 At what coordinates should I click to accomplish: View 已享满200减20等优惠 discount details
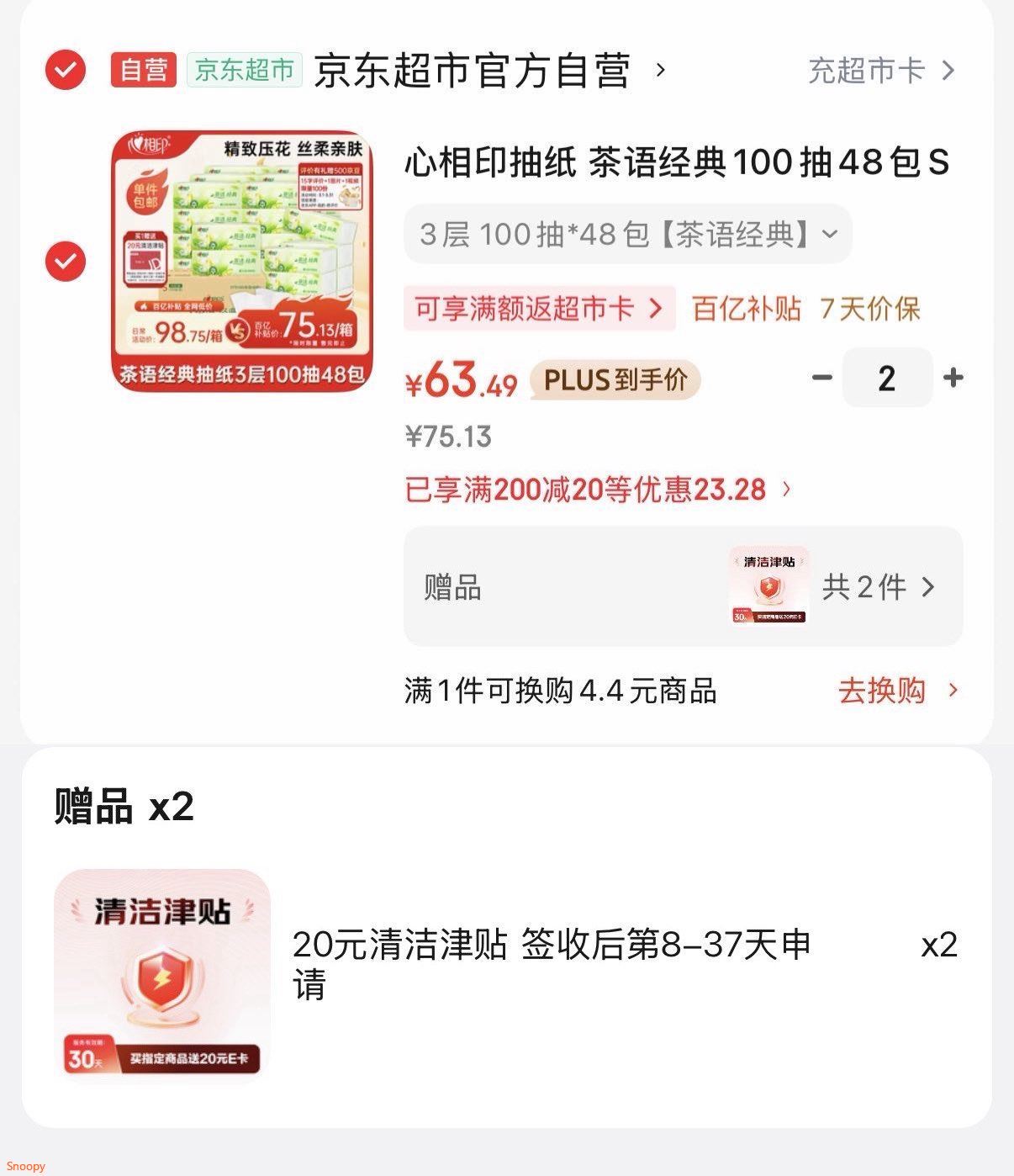598,490
